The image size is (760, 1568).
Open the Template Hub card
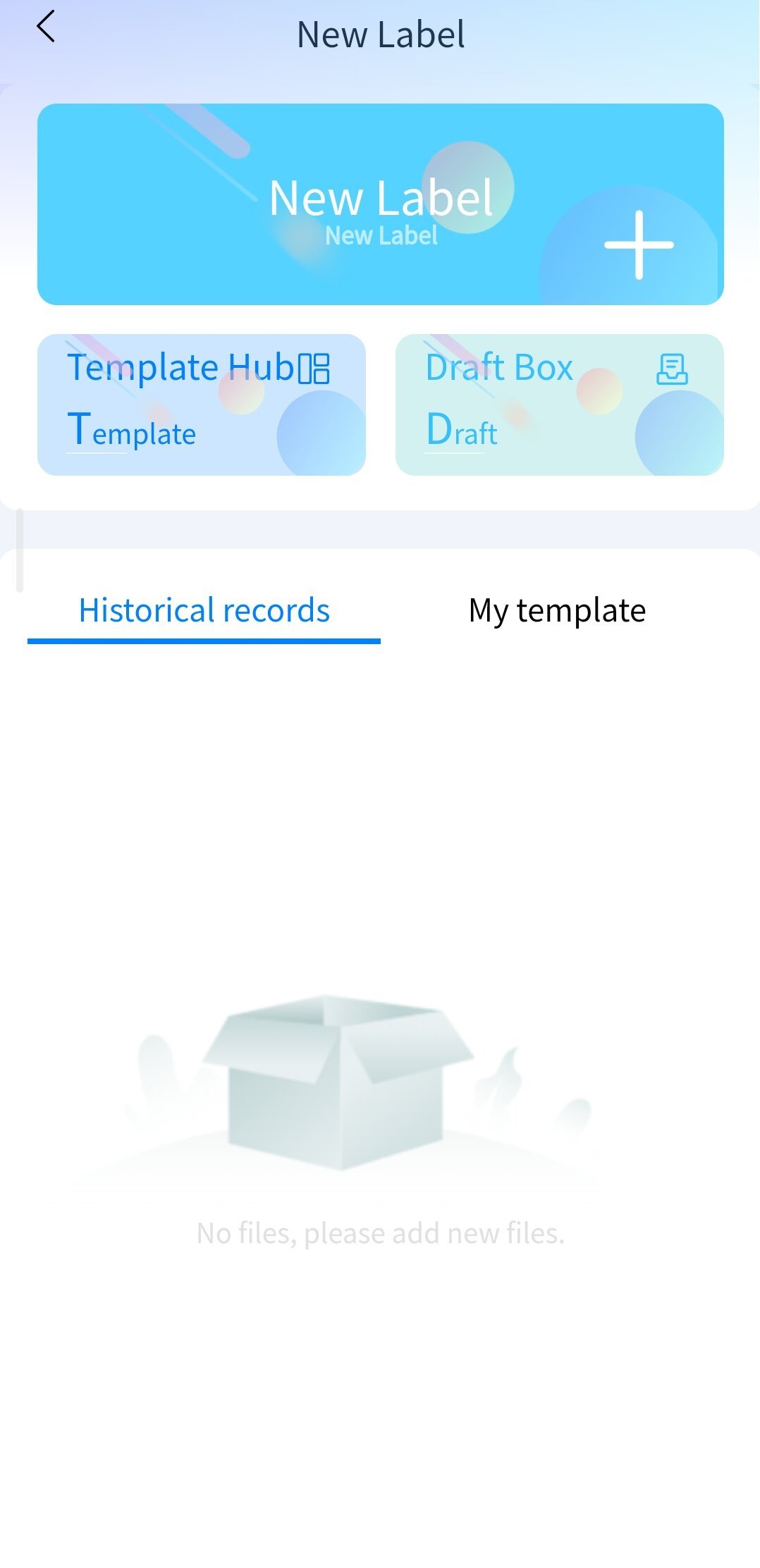(x=201, y=405)
